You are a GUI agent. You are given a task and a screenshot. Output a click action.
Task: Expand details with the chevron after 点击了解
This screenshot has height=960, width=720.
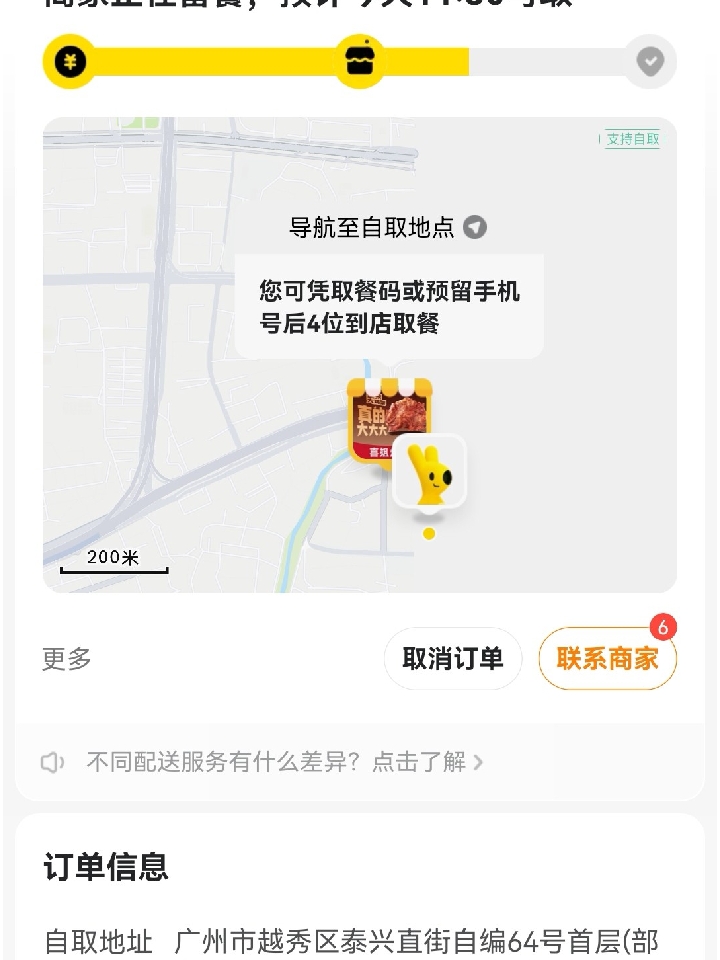480,762
